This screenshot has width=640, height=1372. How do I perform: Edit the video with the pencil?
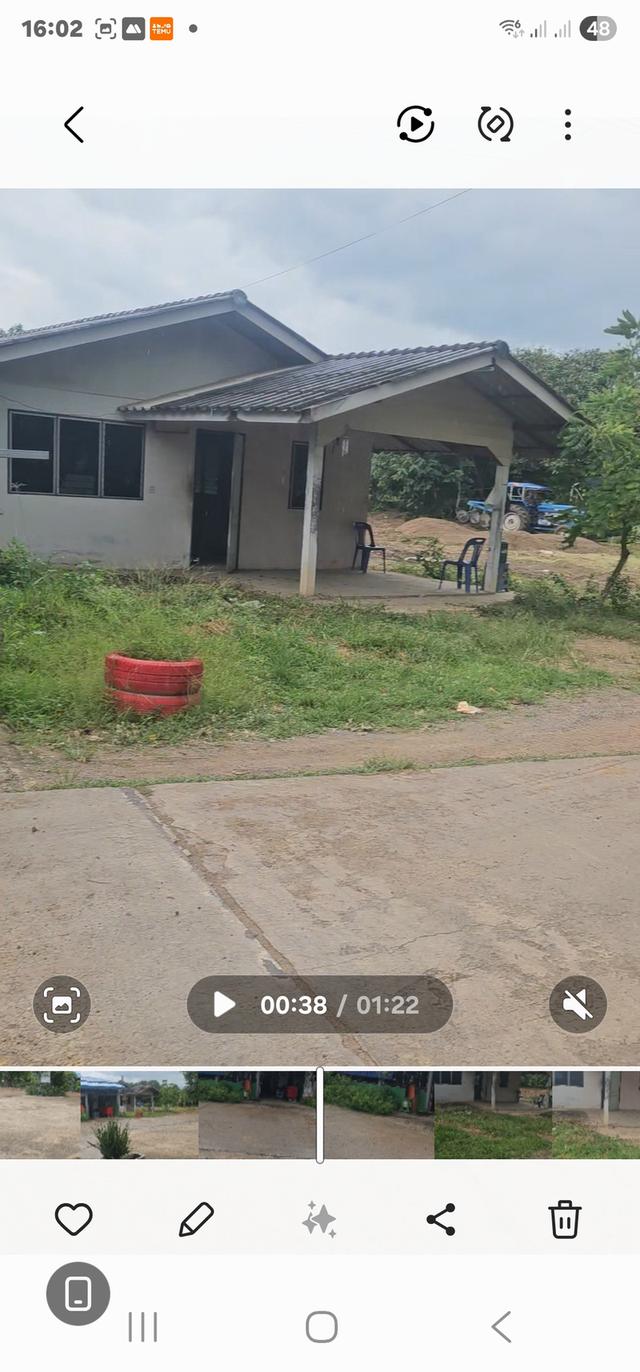click(196, 1219)
